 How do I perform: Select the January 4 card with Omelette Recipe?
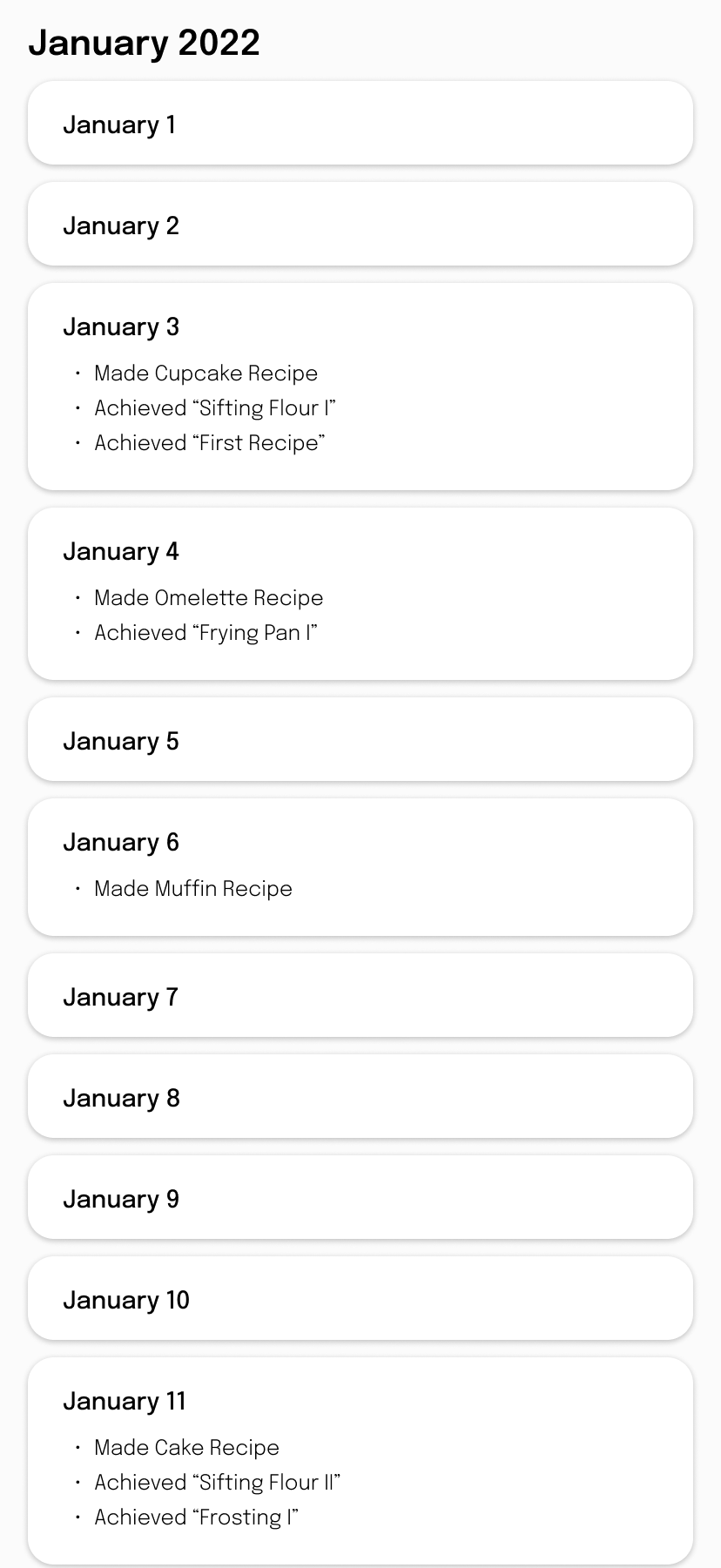pyautogui.click(x=360, y=594)
